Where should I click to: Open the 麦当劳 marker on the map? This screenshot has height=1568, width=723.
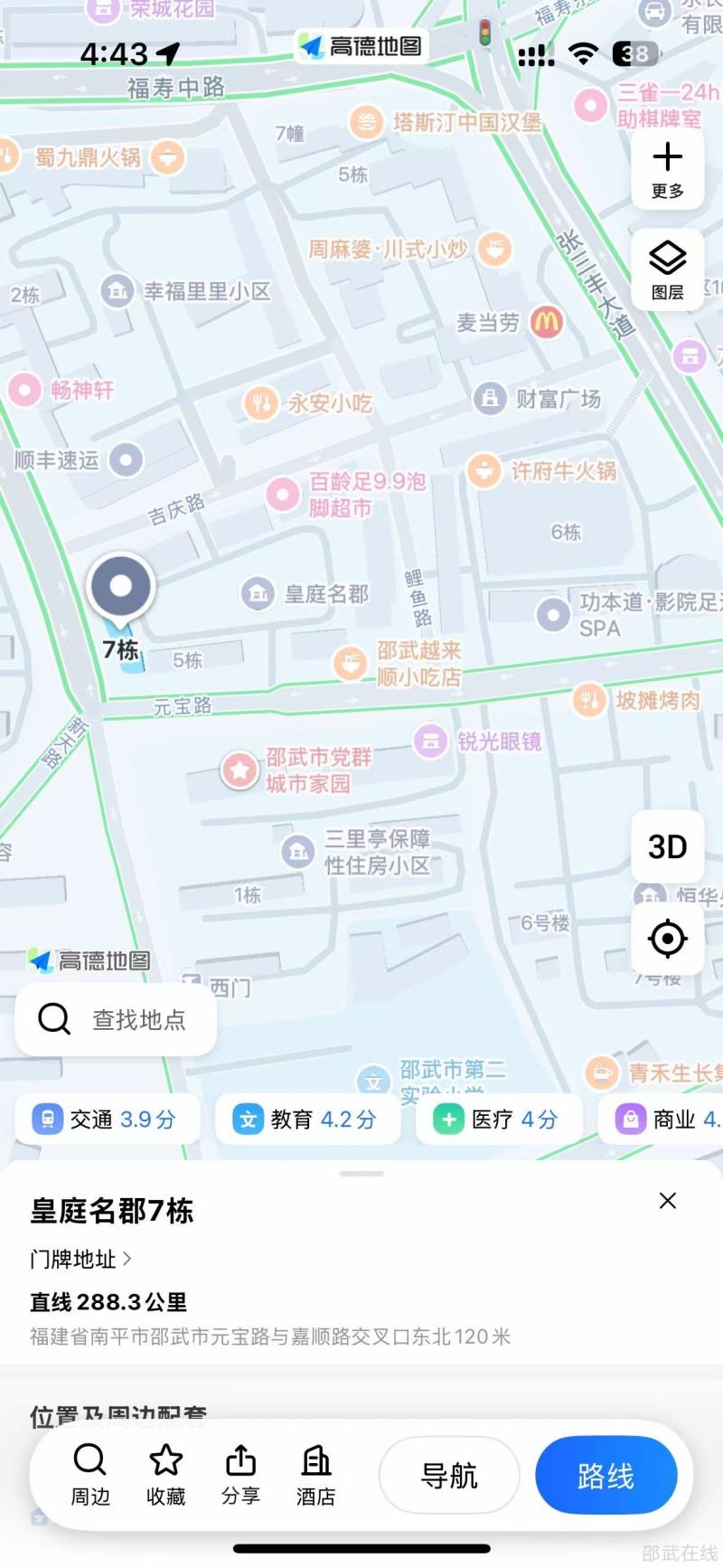click(546, 322)
